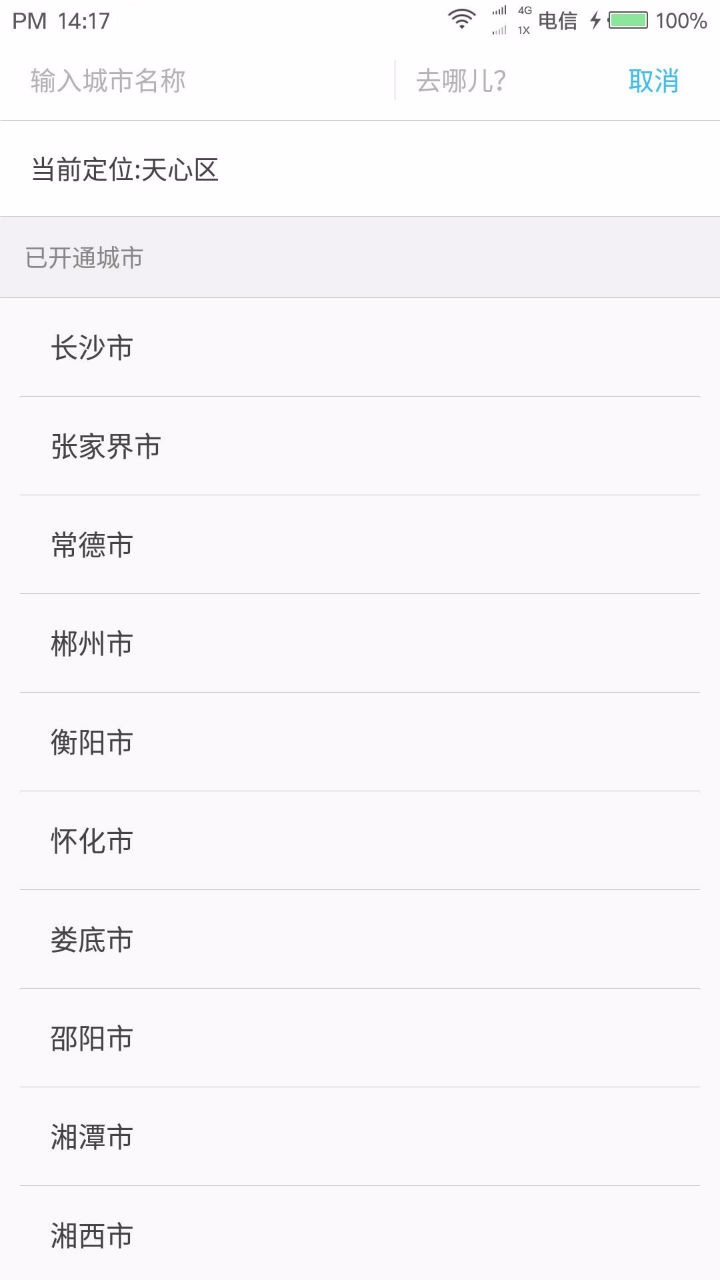Tap the 4G network indicator
The width and height of the screenshot is (720, 1280).
tap(521, 12)
